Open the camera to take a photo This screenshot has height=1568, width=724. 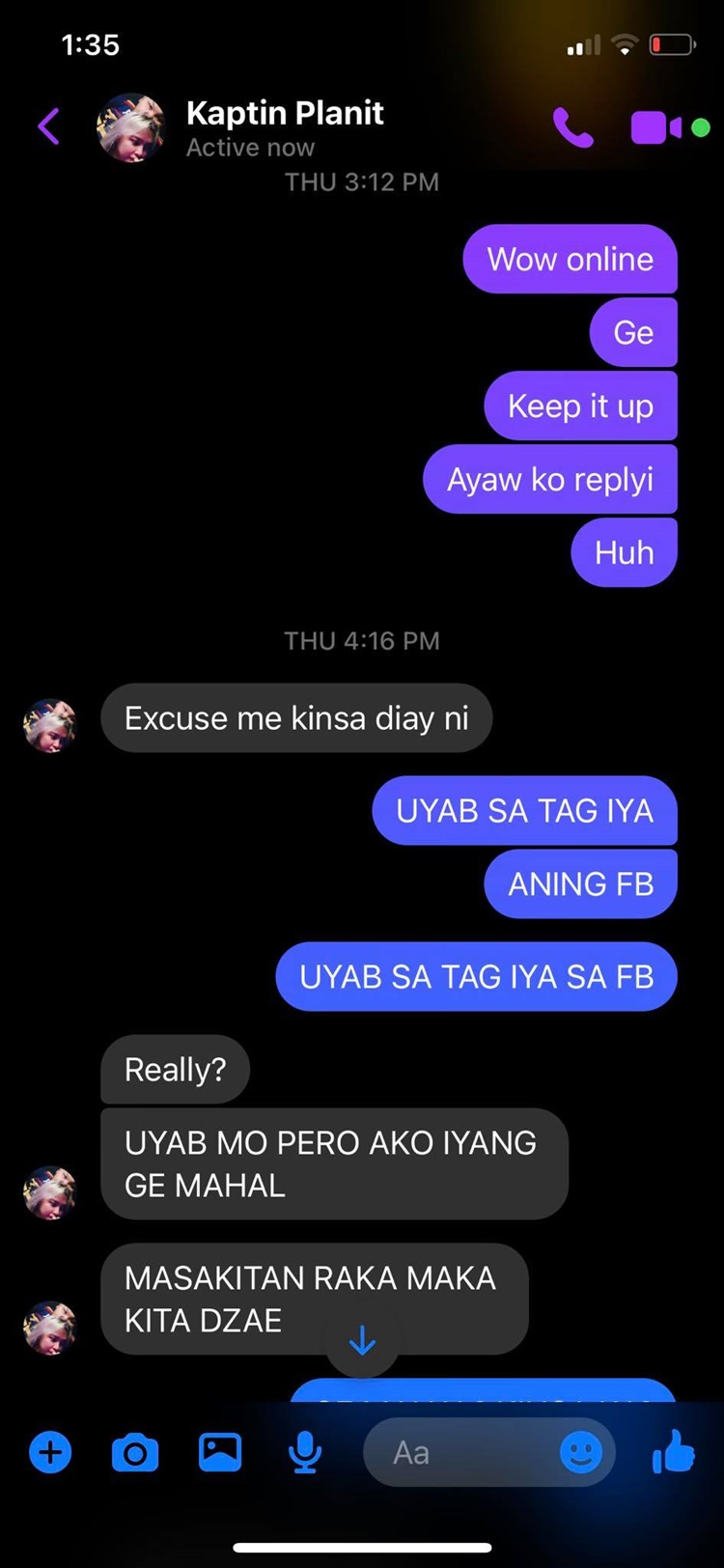pos(135,1452)
